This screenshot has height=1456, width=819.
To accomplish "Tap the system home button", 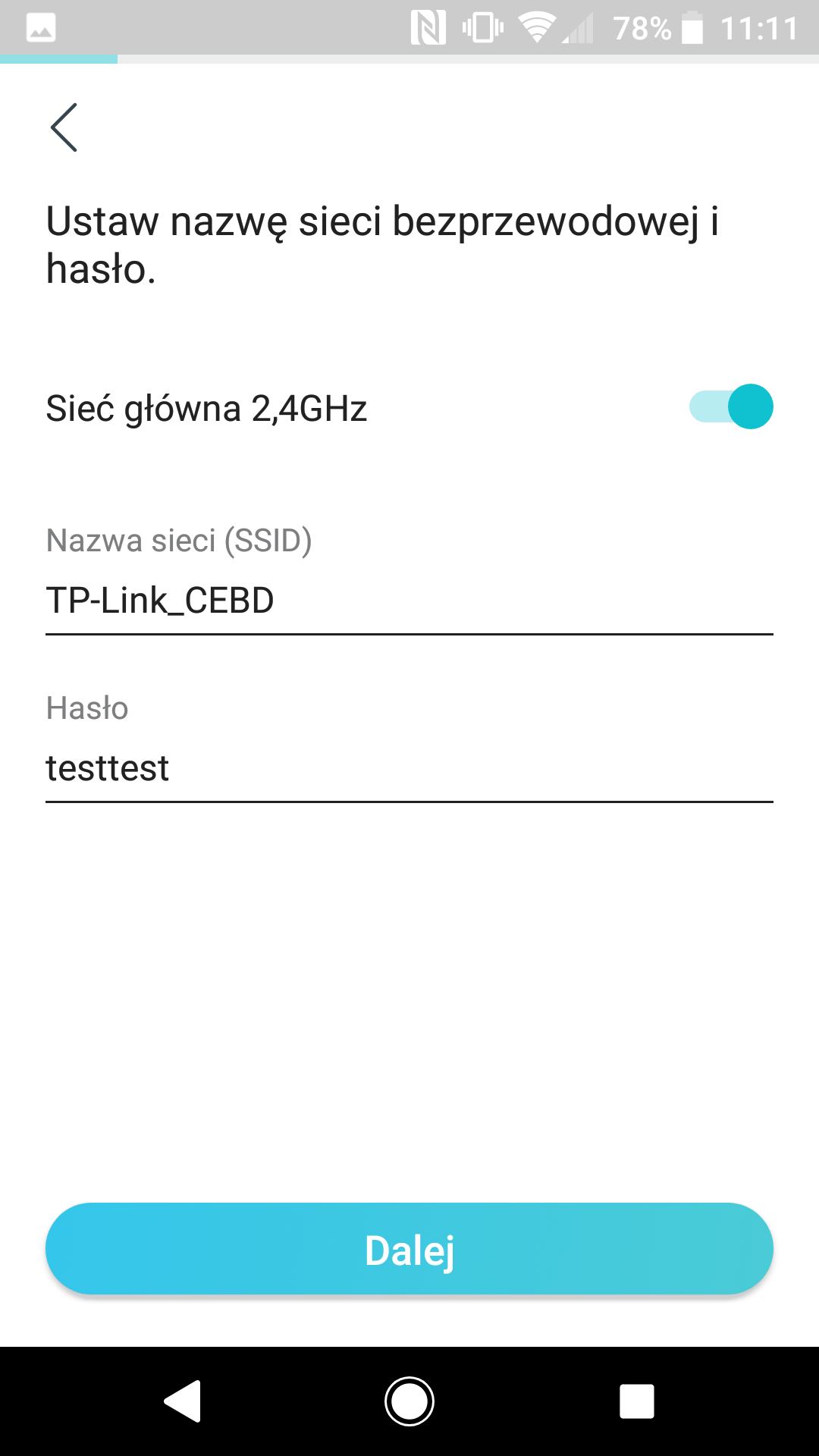I will point(409,1401).
